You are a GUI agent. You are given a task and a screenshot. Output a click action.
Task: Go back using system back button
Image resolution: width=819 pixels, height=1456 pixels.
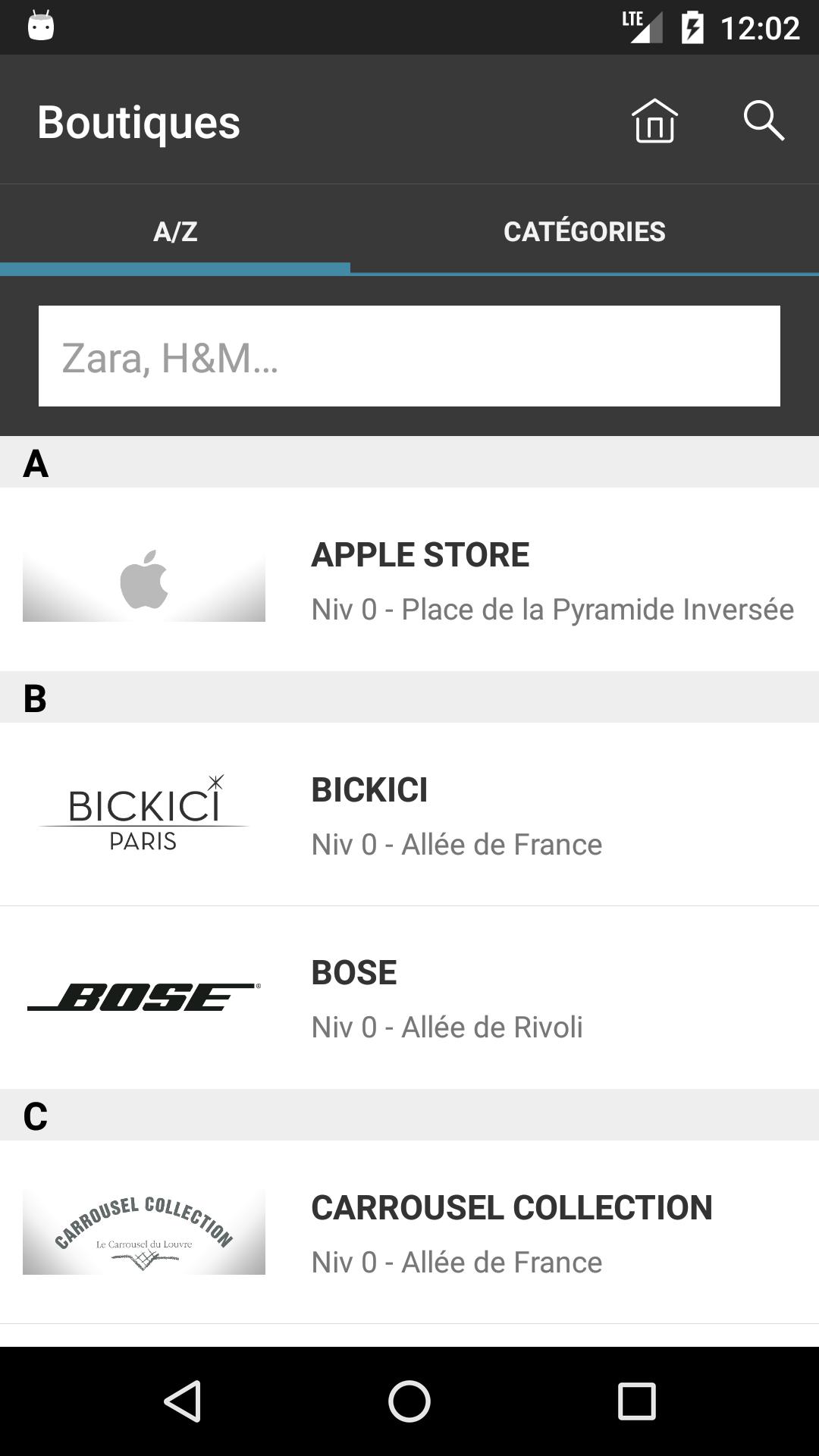tap(183, 1401)
